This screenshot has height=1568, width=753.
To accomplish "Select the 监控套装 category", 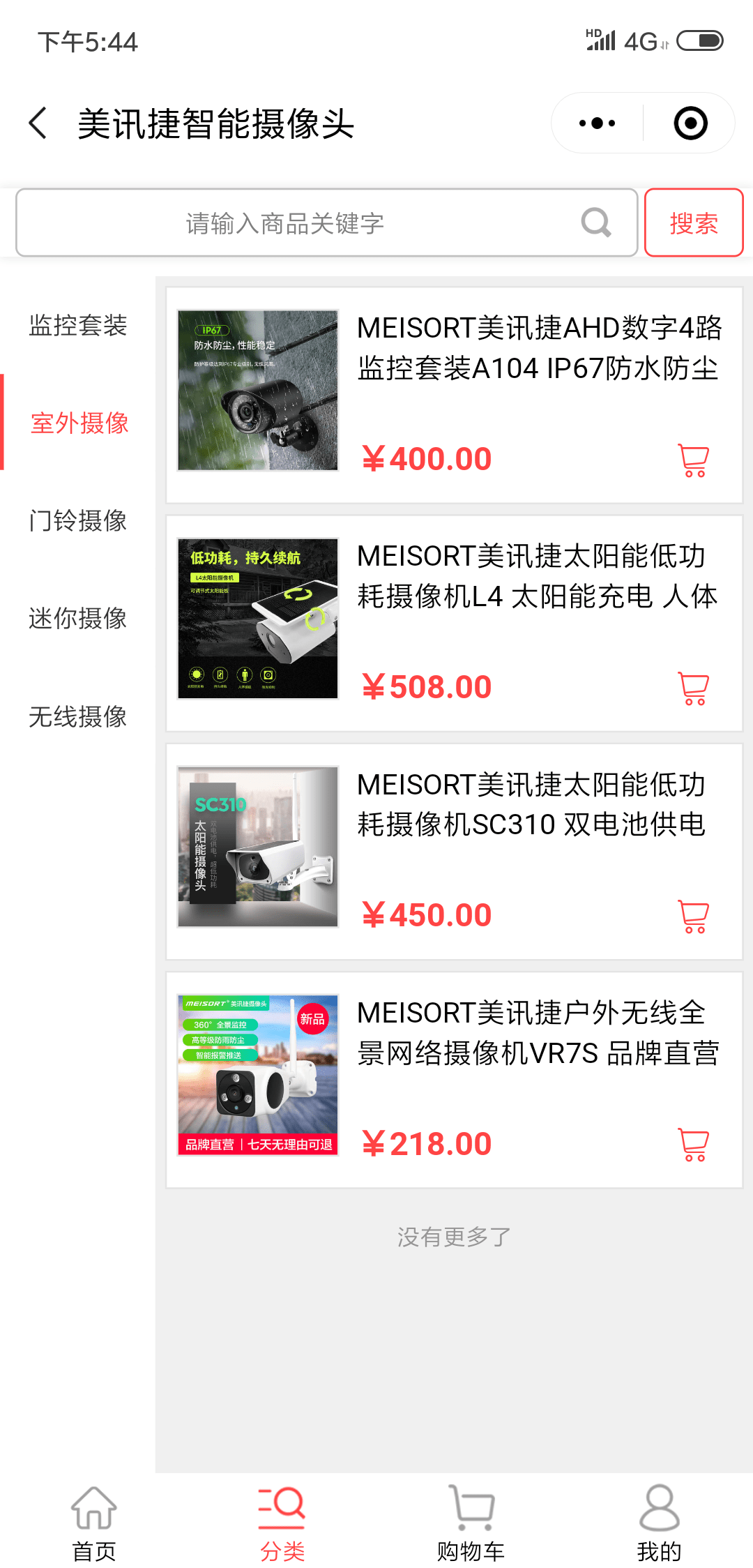I will pos(78,326).
